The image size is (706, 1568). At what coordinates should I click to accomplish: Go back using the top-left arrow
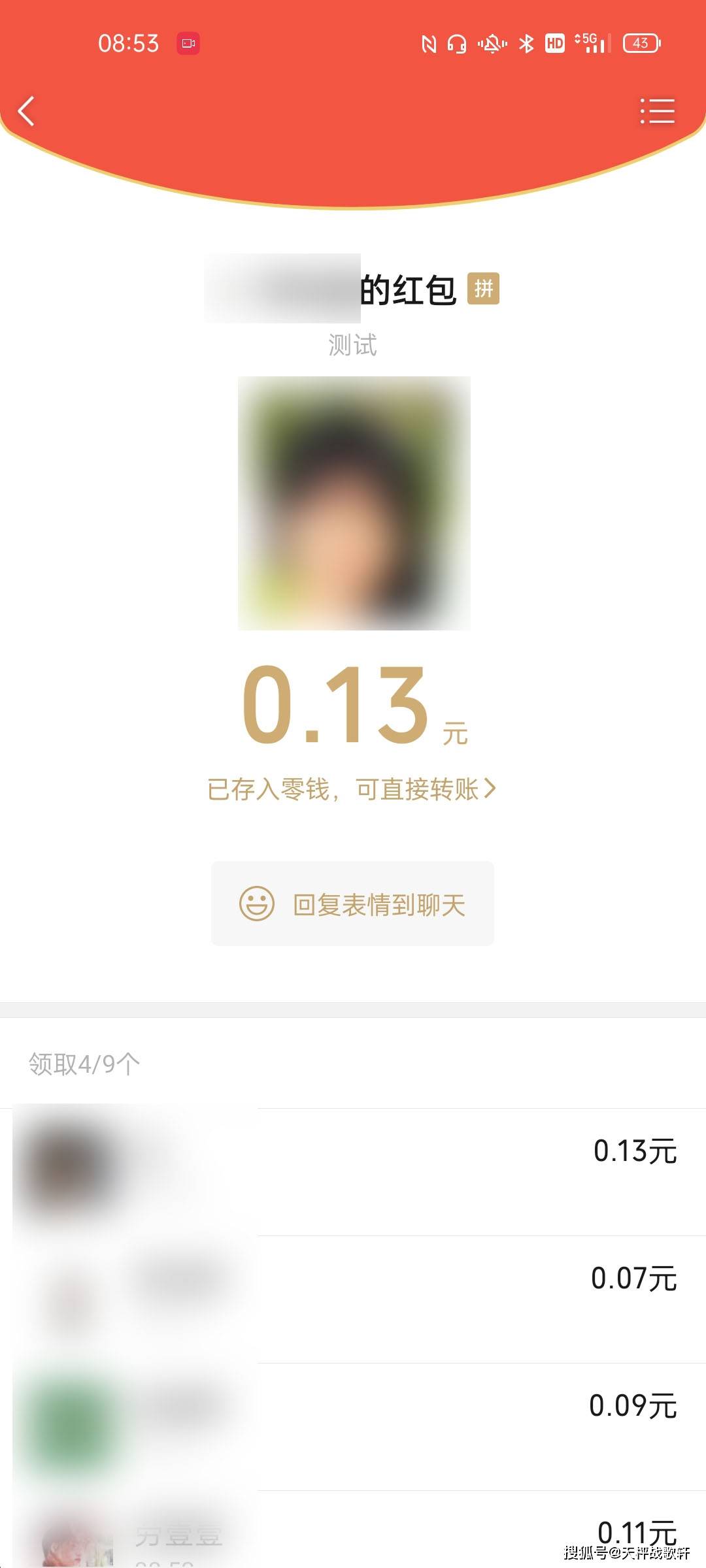[x=26, y=110]
